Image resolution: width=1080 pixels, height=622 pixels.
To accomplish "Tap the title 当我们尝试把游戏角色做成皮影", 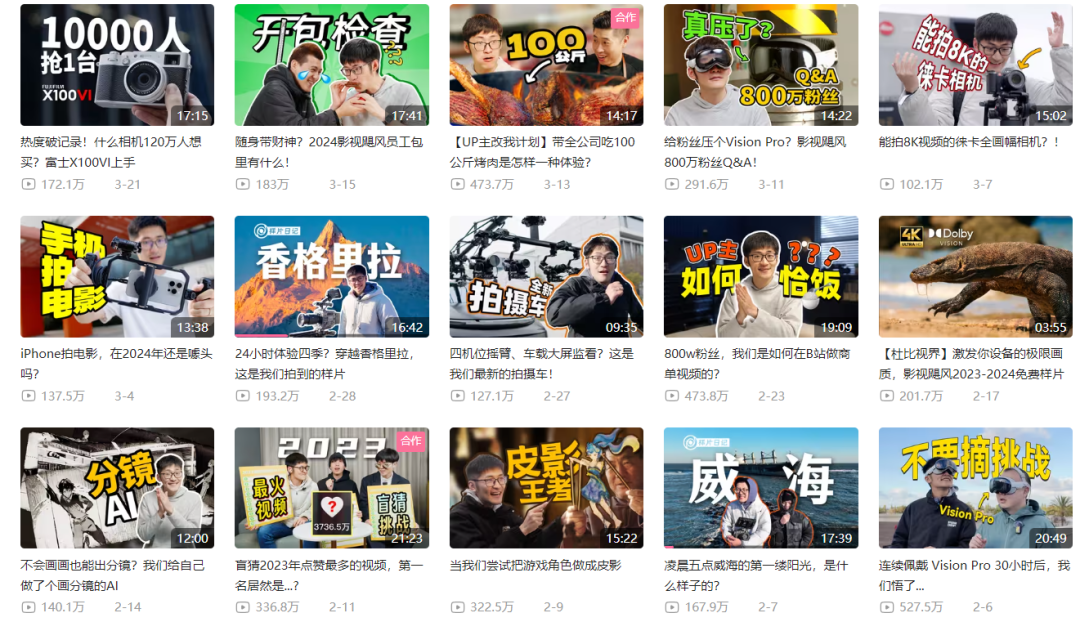I will [535, 565].
